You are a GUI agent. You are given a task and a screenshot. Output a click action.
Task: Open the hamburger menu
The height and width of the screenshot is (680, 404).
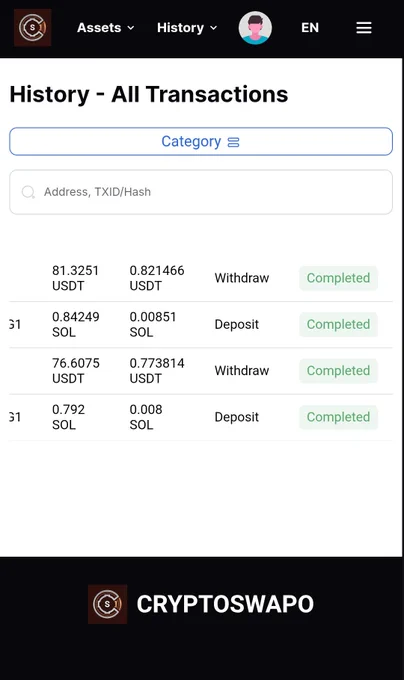click(x=364, y=28)
